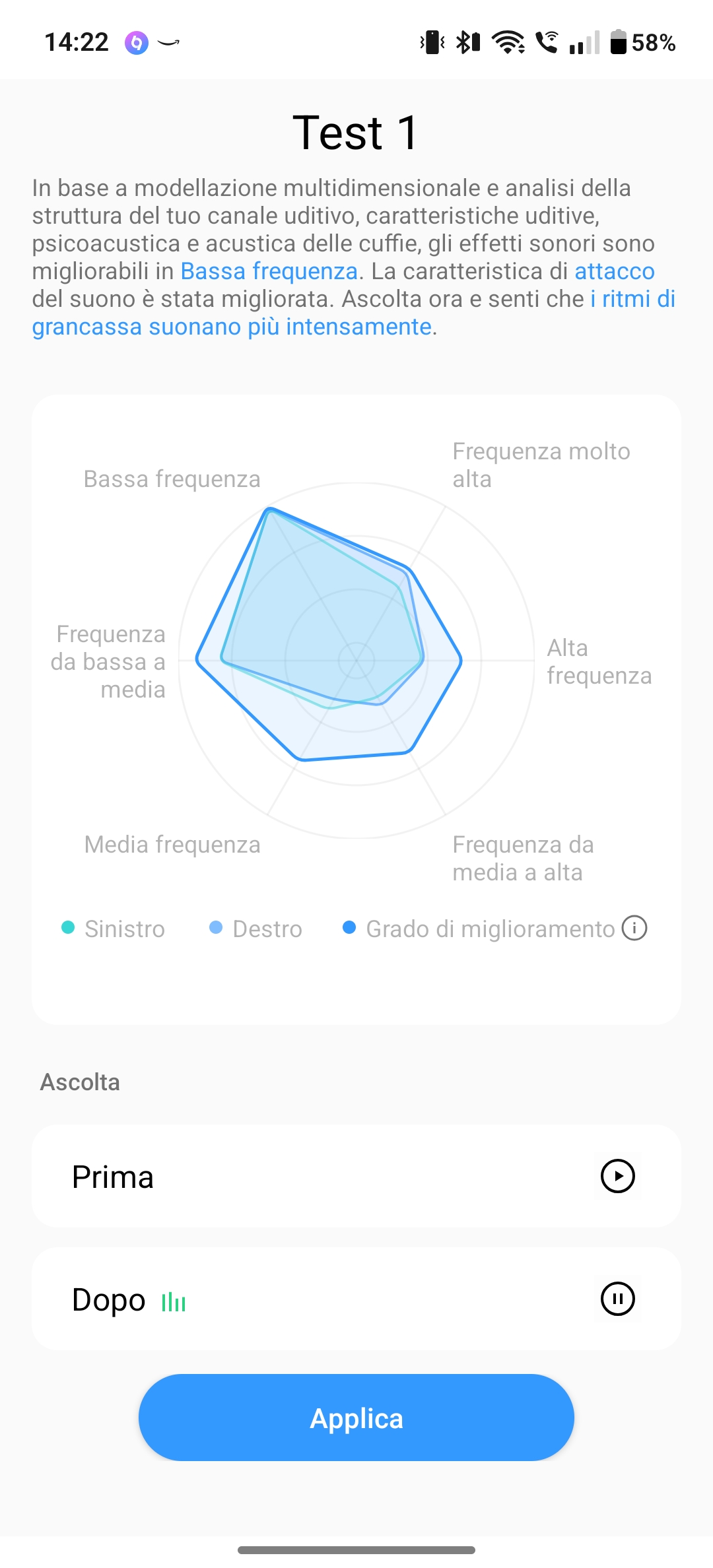Tap the Applica button
Screen dimensions: 713x1568
pyautogui.click(x=356, y=1418)
